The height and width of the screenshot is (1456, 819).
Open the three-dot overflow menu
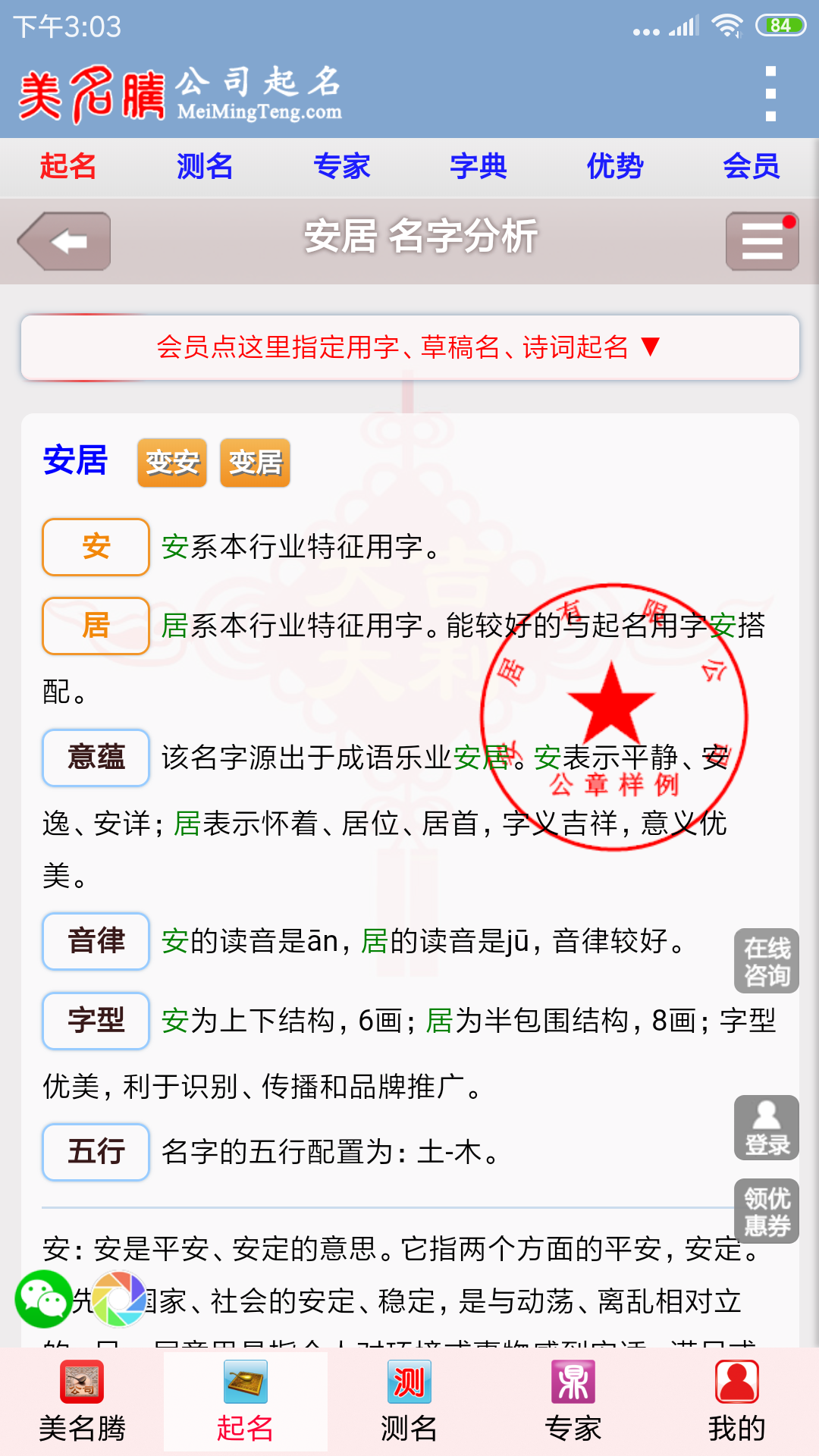tap(770, 94)
